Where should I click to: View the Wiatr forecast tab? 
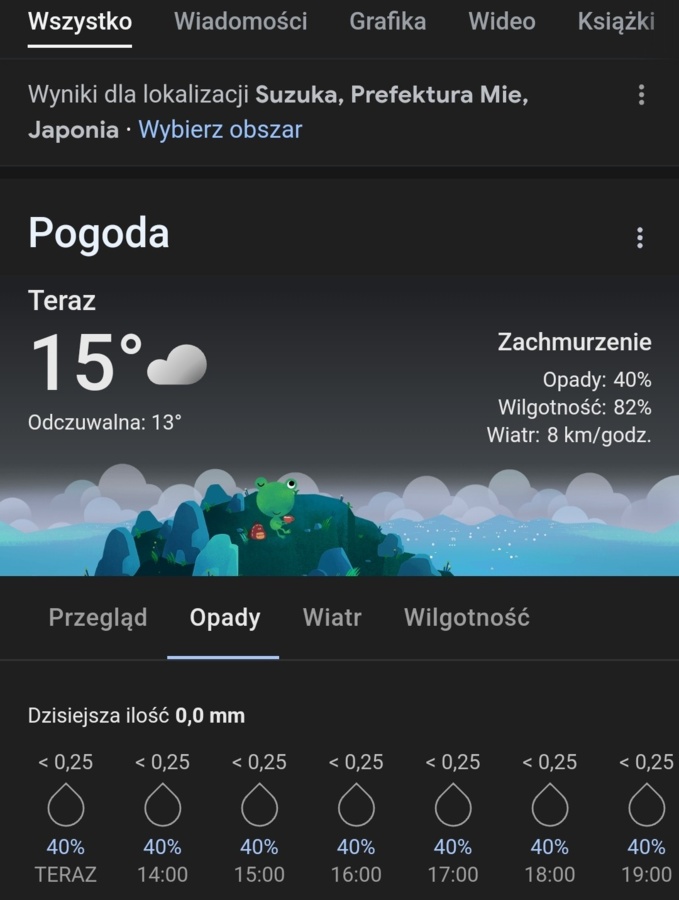[332, 617]
